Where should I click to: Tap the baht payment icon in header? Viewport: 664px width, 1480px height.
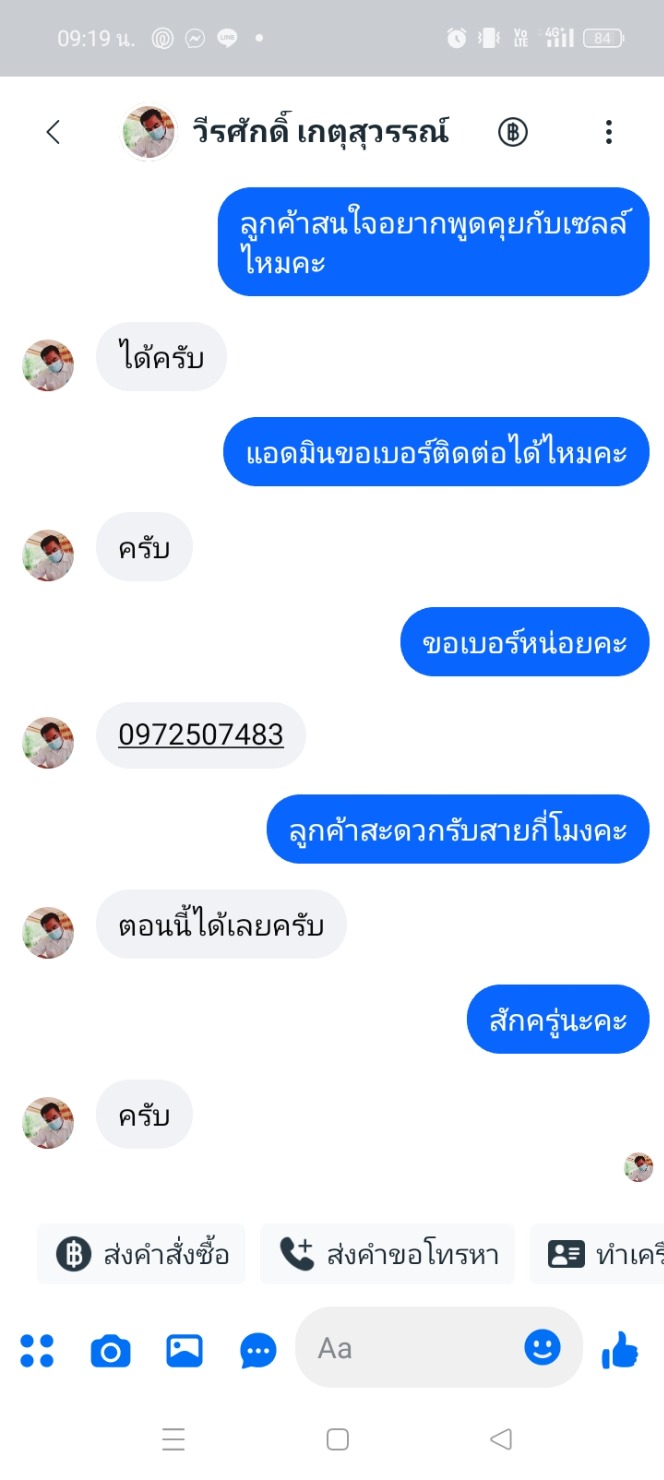(x=513, y=132)
